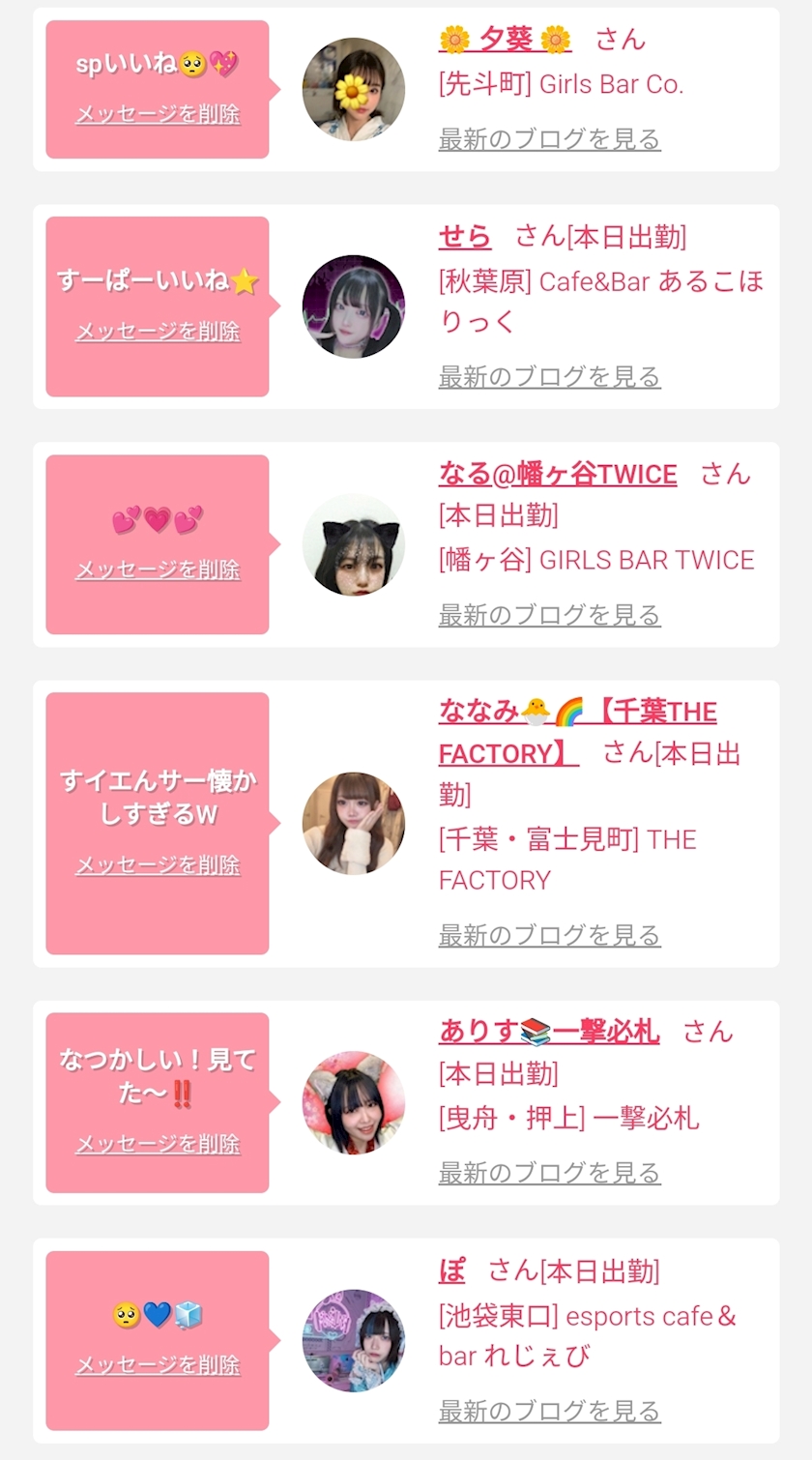Open 夕葵's profile name link
This screenshot has width=812, height=1460.
point(505,40)
